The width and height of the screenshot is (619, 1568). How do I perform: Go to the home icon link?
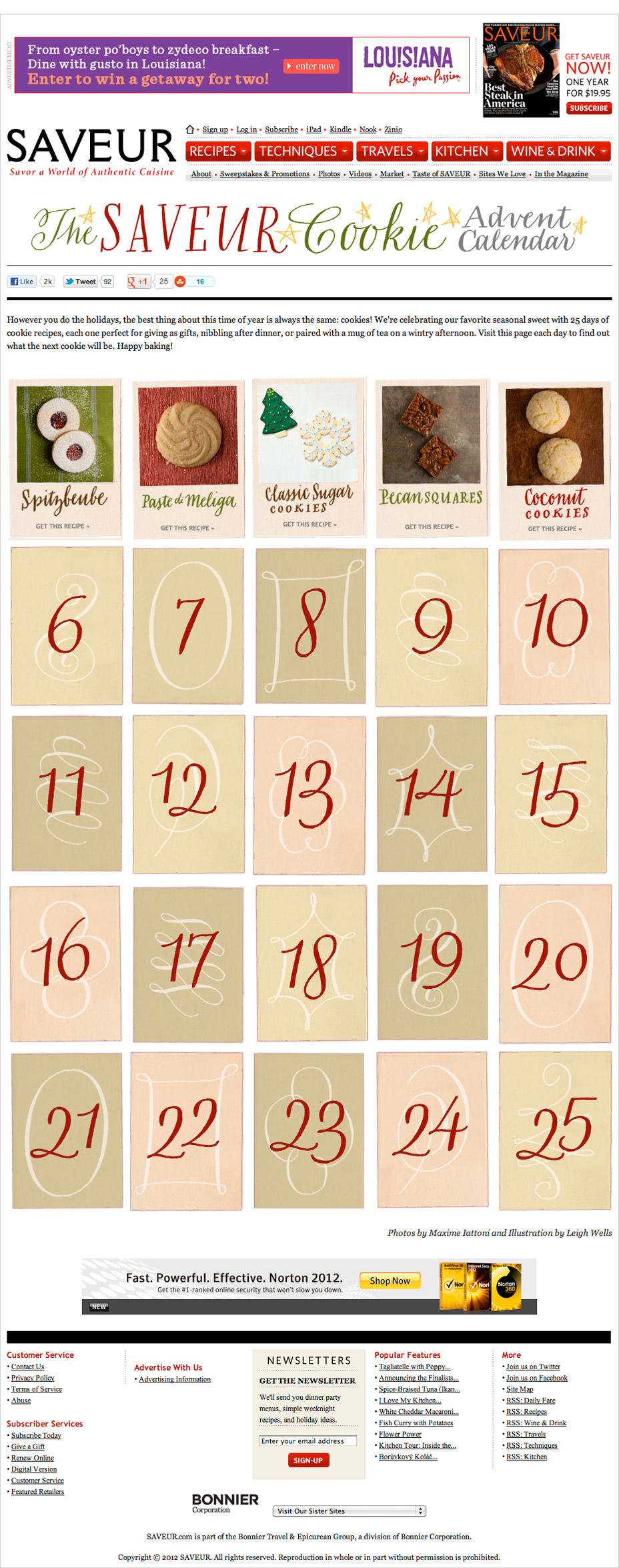coord(190,129)
